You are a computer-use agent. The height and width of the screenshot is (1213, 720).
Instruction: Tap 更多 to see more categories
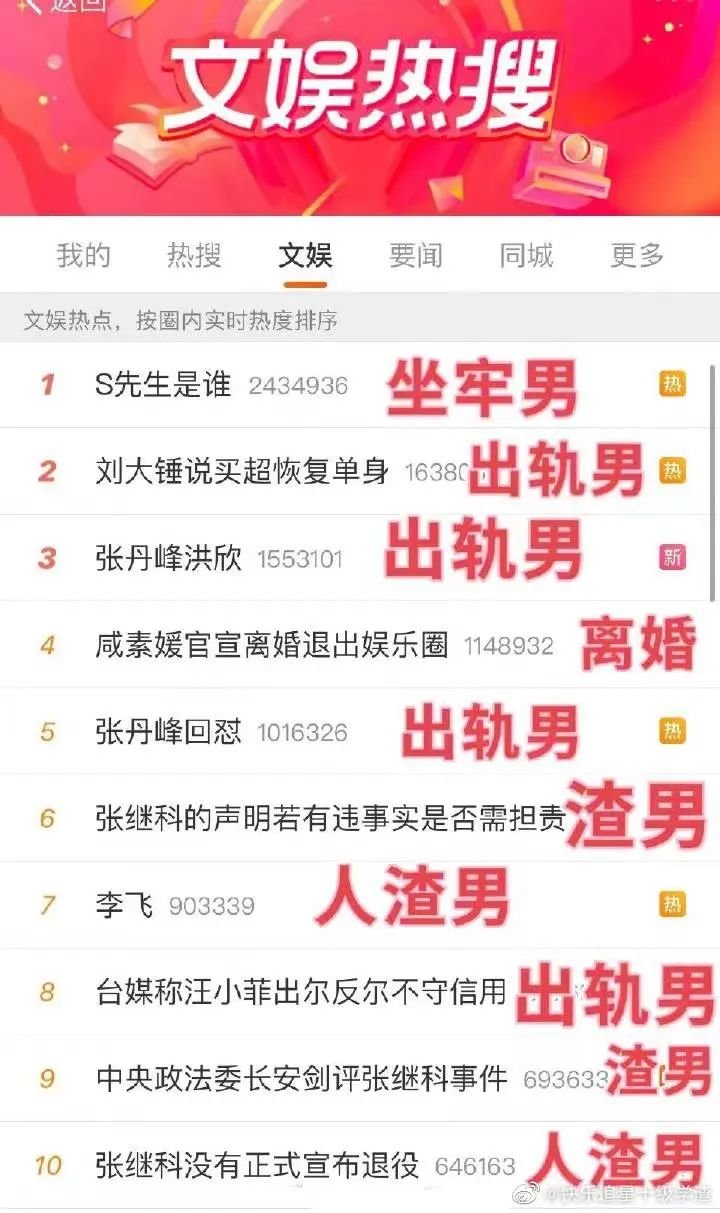[637, 255]
